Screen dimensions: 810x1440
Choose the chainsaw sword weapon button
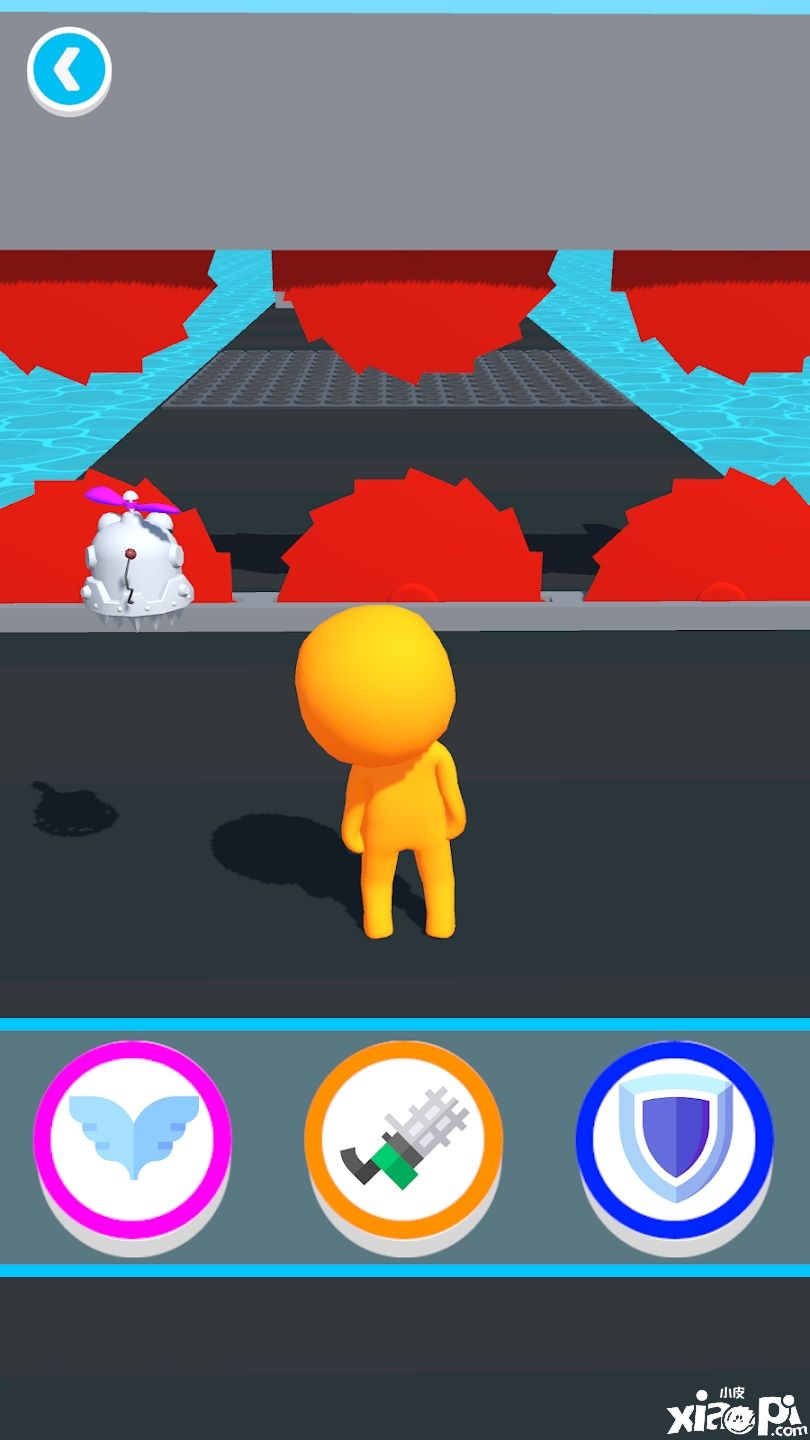pos(403,1138)
